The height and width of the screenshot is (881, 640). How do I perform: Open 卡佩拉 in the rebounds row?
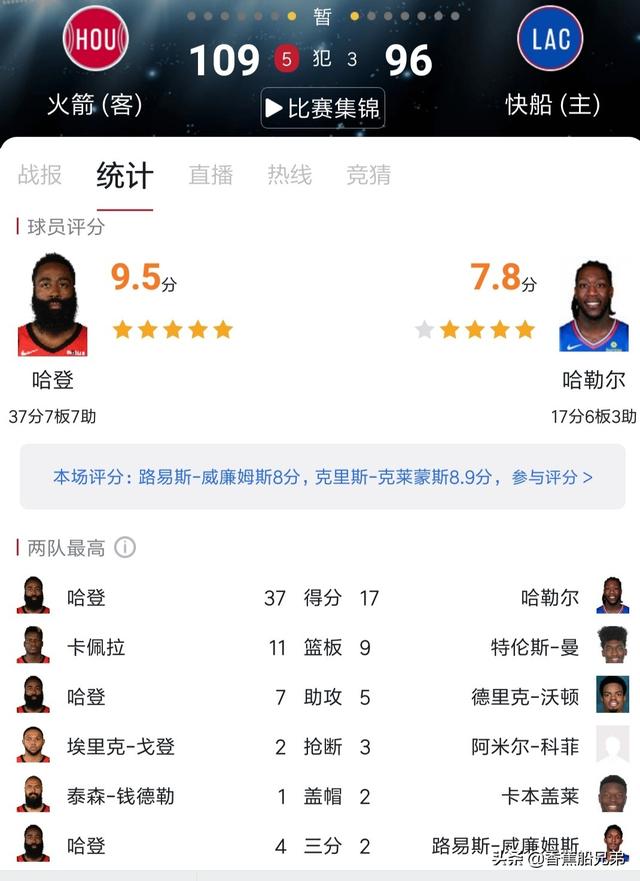95,647
